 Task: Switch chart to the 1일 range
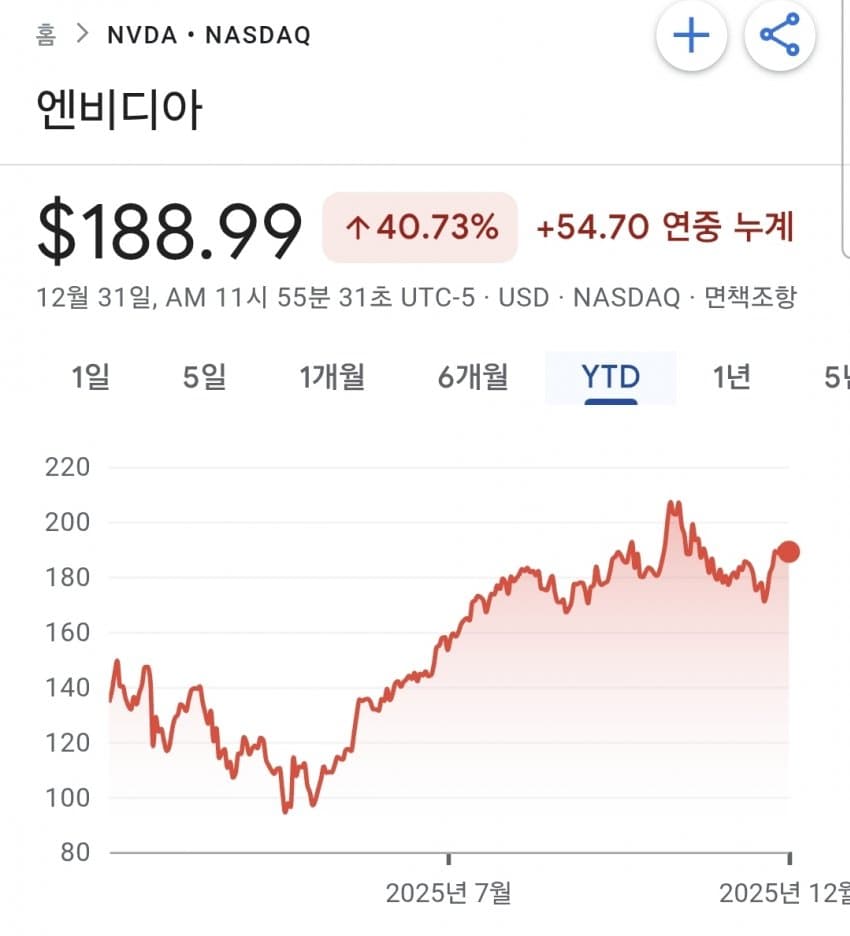(x=90, y=377)
